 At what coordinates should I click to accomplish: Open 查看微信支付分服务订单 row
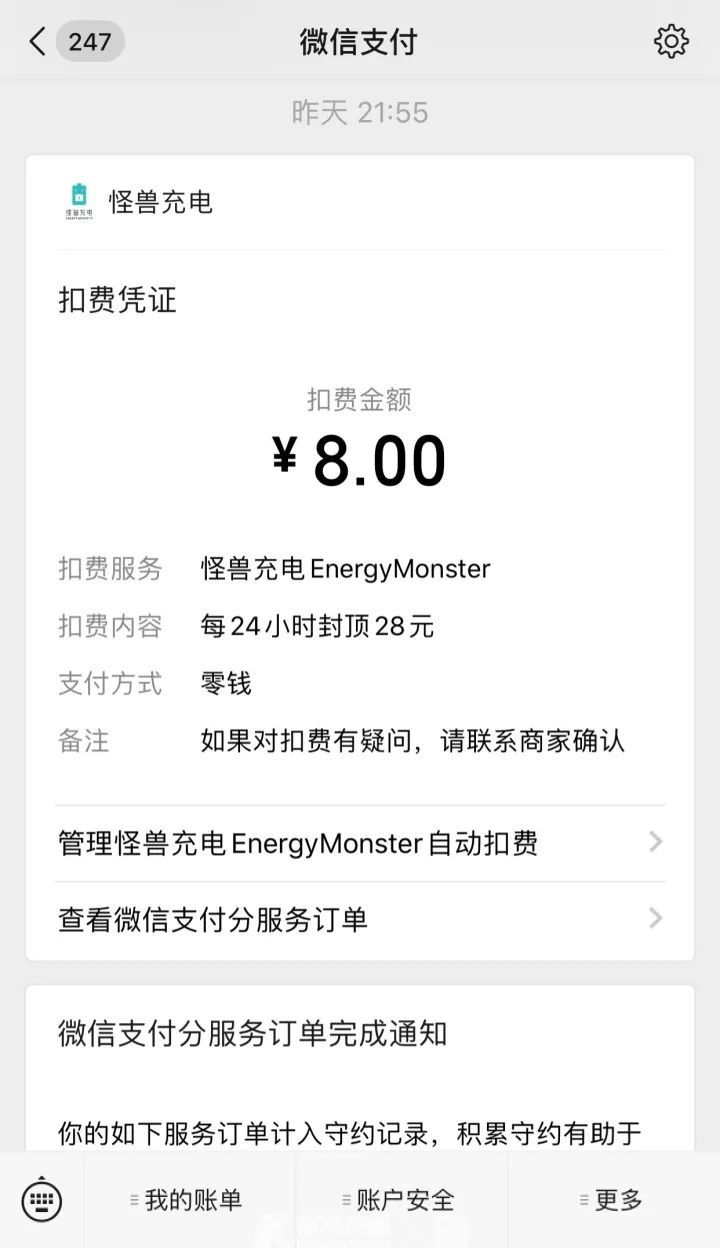click(x=360, y=919)
